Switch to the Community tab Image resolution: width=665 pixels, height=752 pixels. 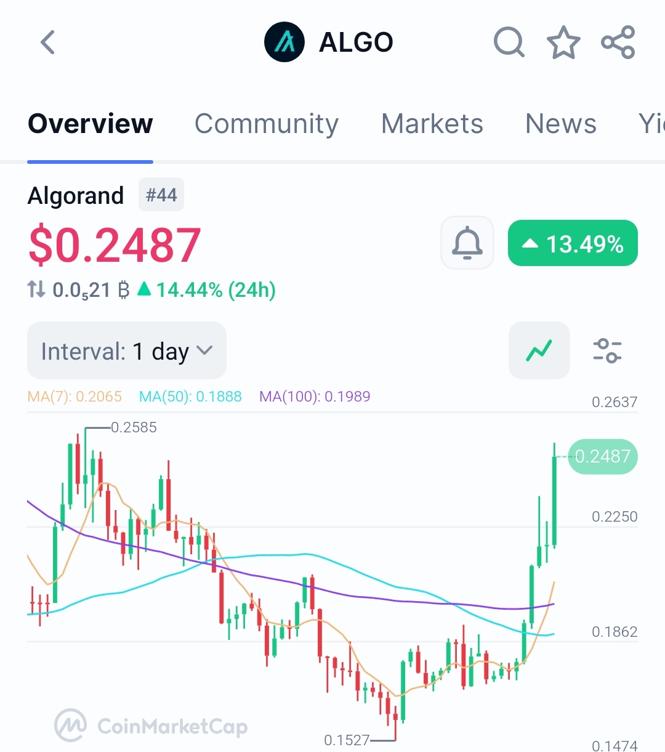click(266, 124)
